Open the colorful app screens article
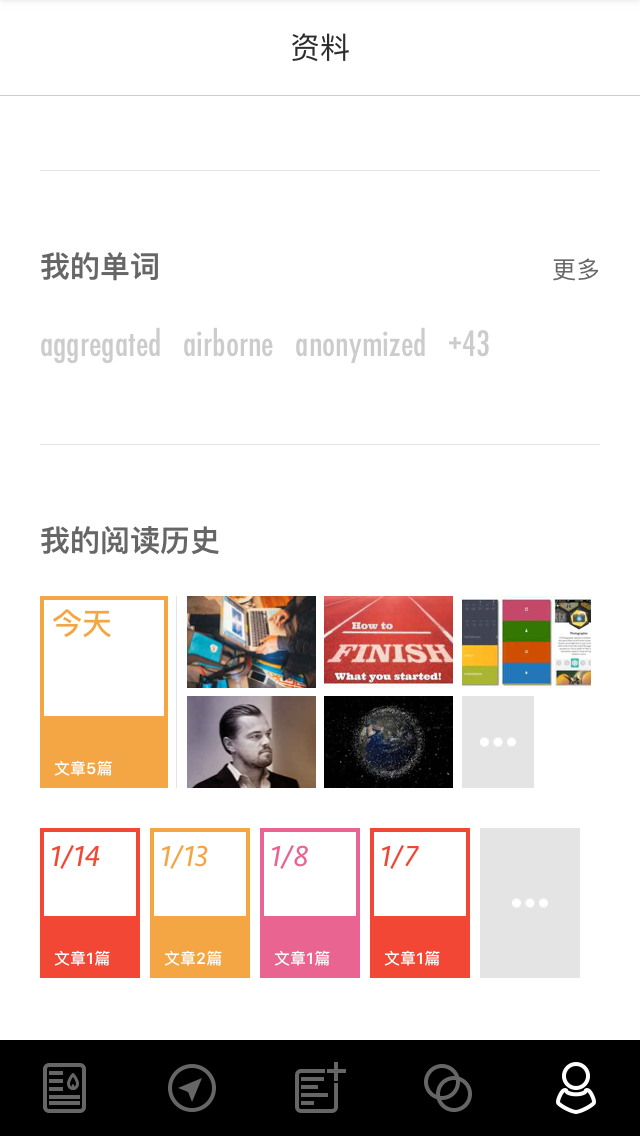This screenshot has height=1136, width=640. 526,642
